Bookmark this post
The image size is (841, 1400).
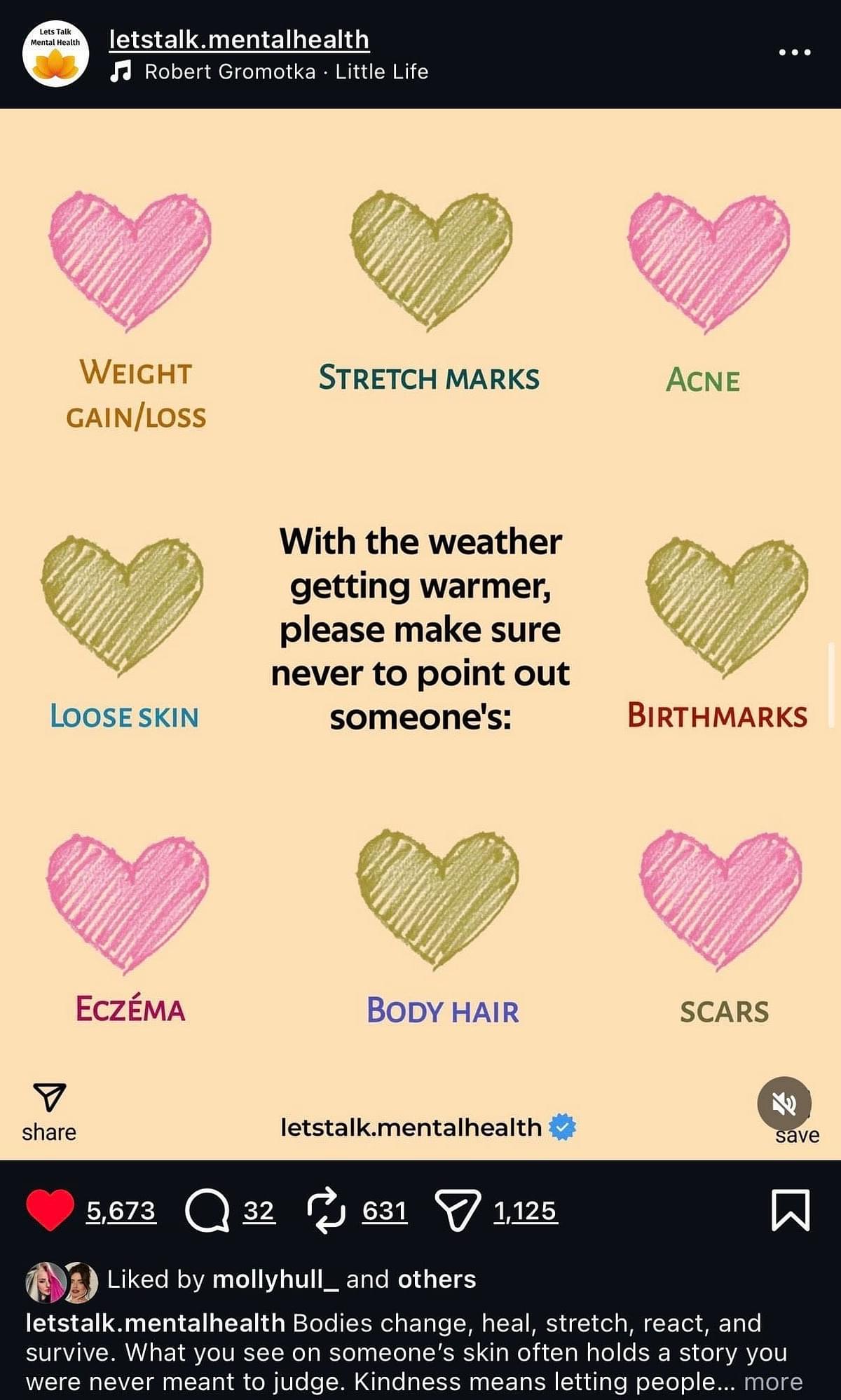[x=791, y=1210]
